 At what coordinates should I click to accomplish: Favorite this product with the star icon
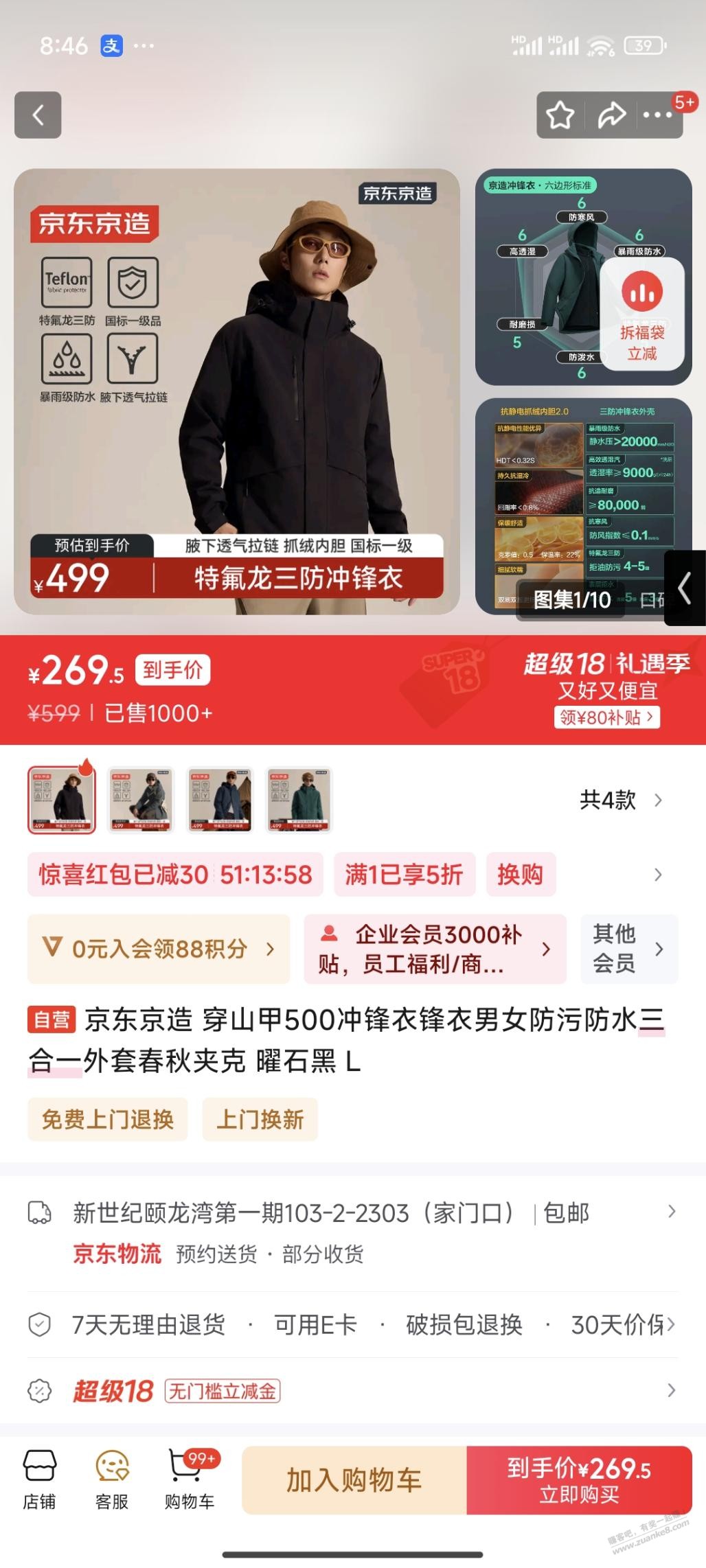pos(560,115)
